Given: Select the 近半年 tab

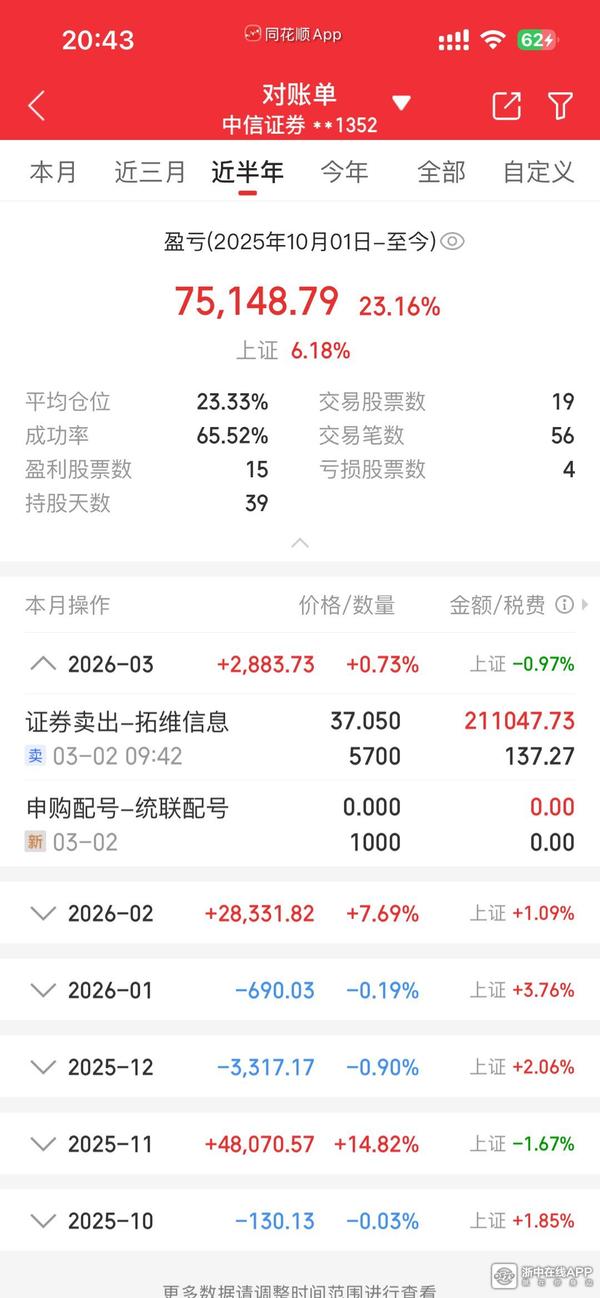Looking at the screenshot, I should point(247,172).
